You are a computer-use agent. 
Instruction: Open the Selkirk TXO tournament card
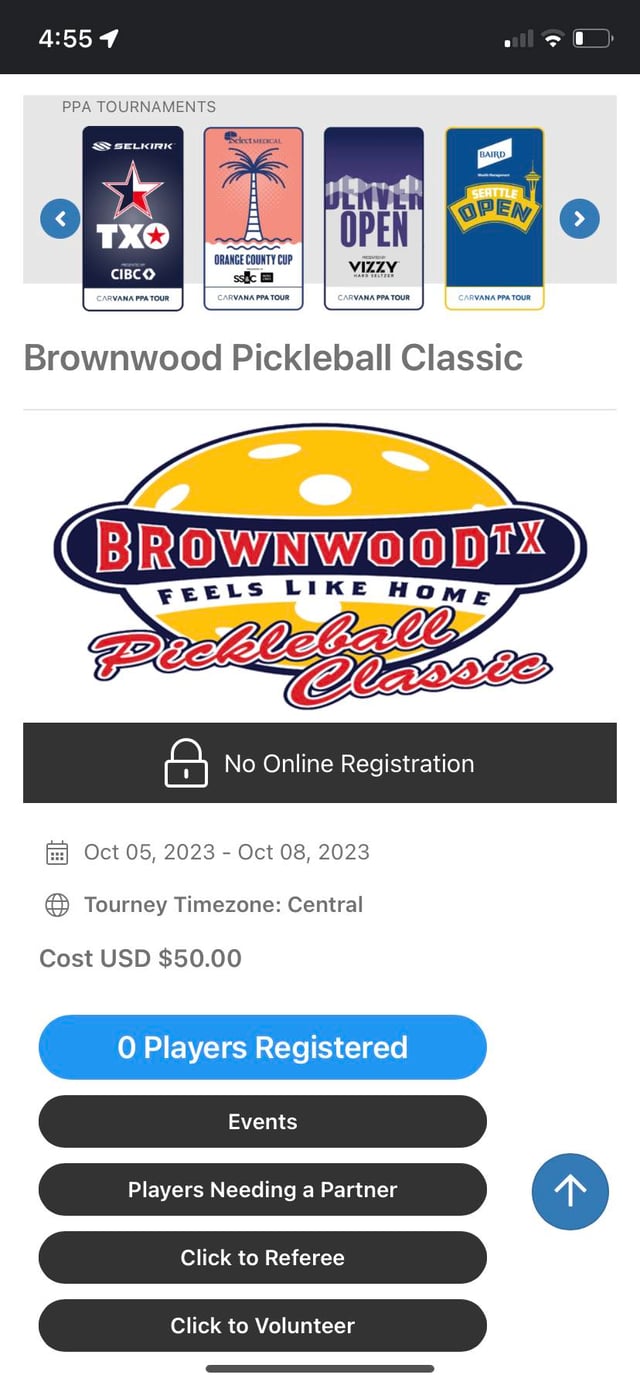(133, 218)
